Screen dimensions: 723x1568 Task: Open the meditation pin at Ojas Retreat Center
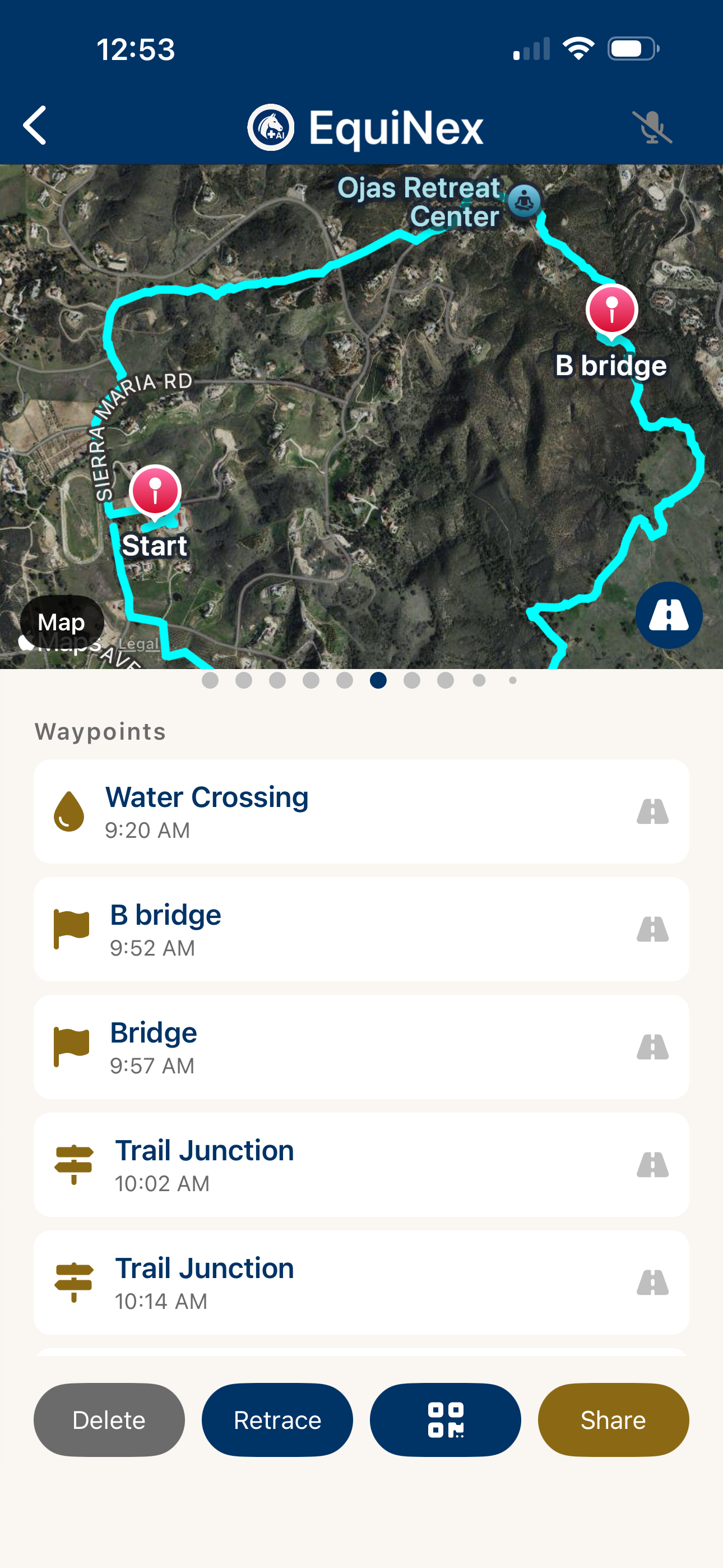(523, 201)
